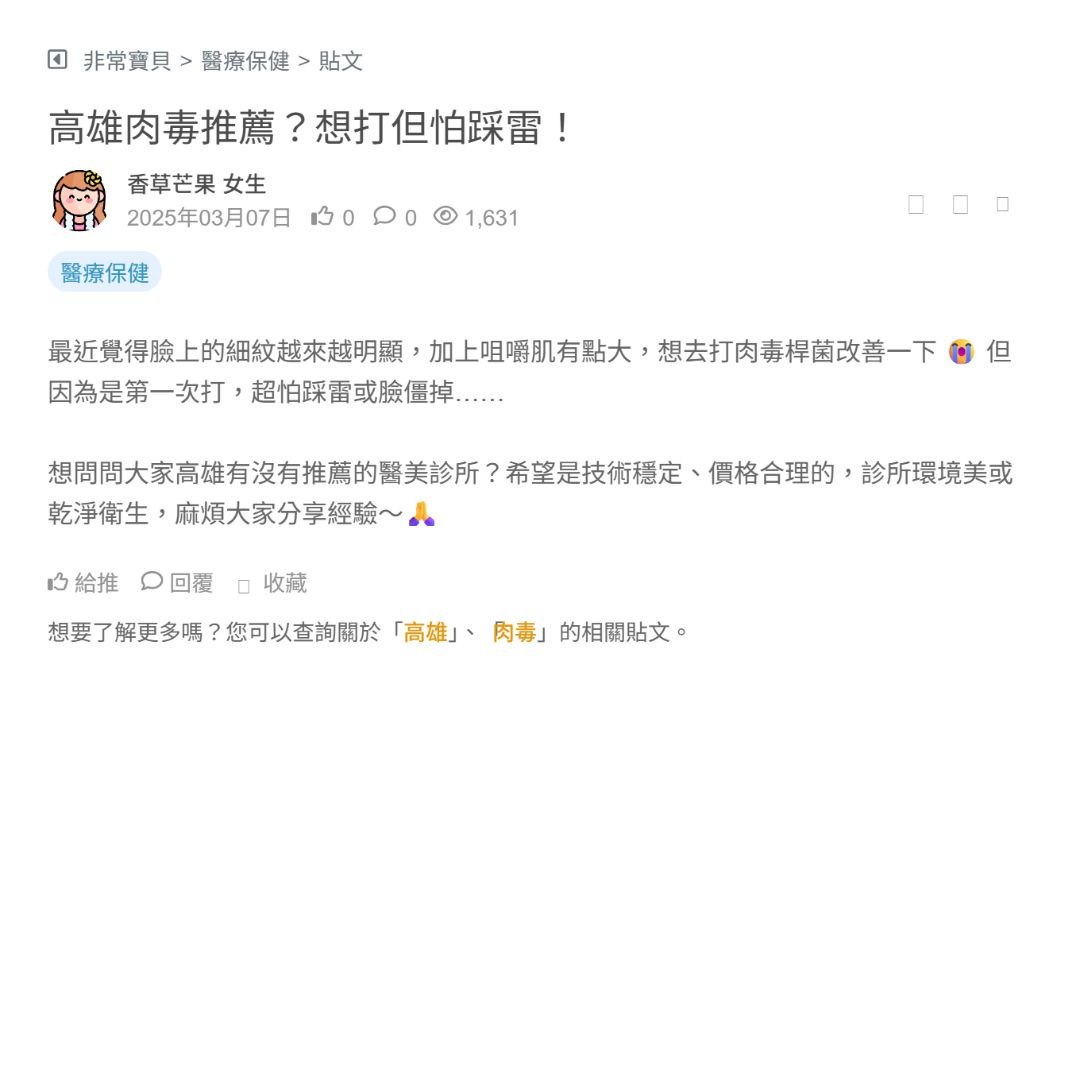Open related posts for 肉毒
This screenshot has height=1080, width=1080.
click(515, 632)
